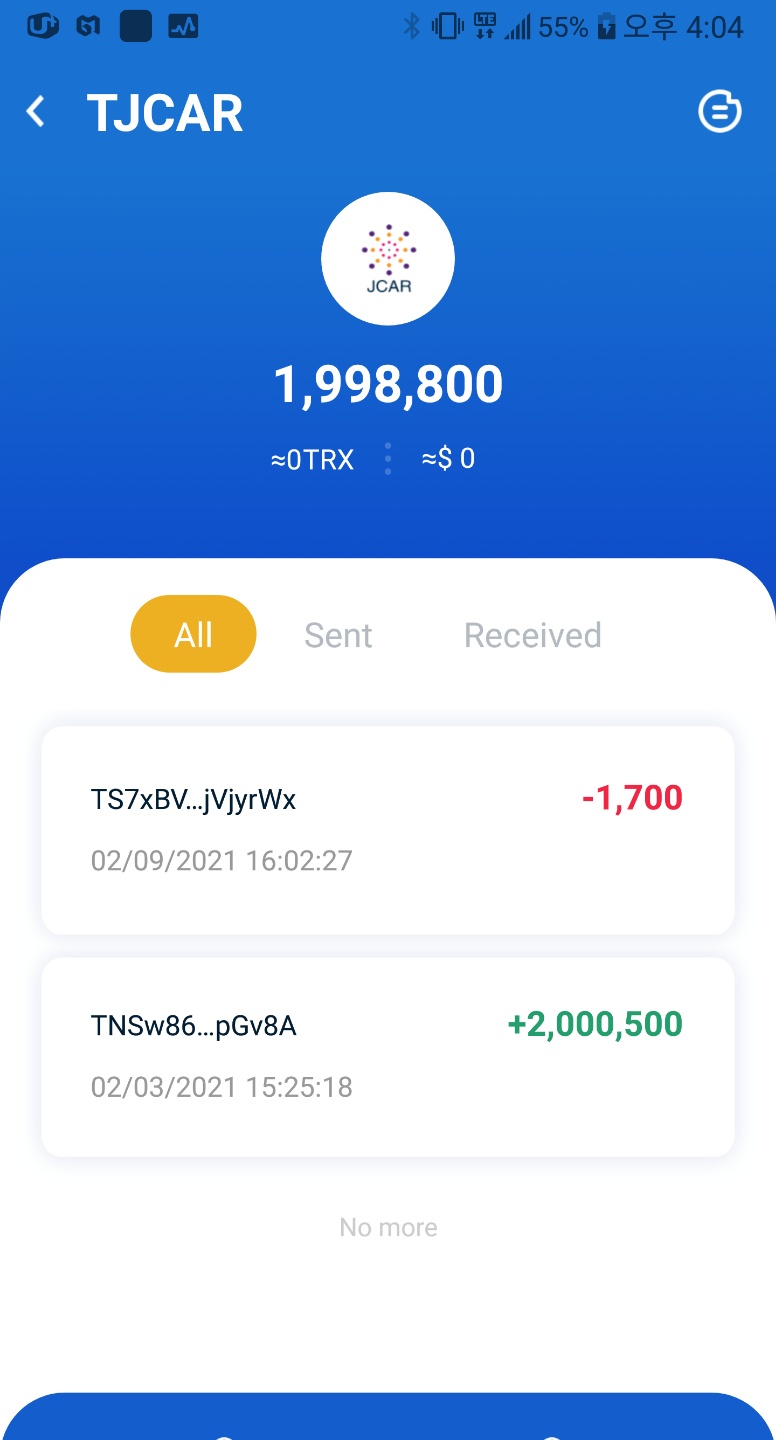This screenshot has width=776, height=1440.
Task: Open the -1,700 transaction to TS7xBV...jVjyrWx
Action: pos(388,830)
